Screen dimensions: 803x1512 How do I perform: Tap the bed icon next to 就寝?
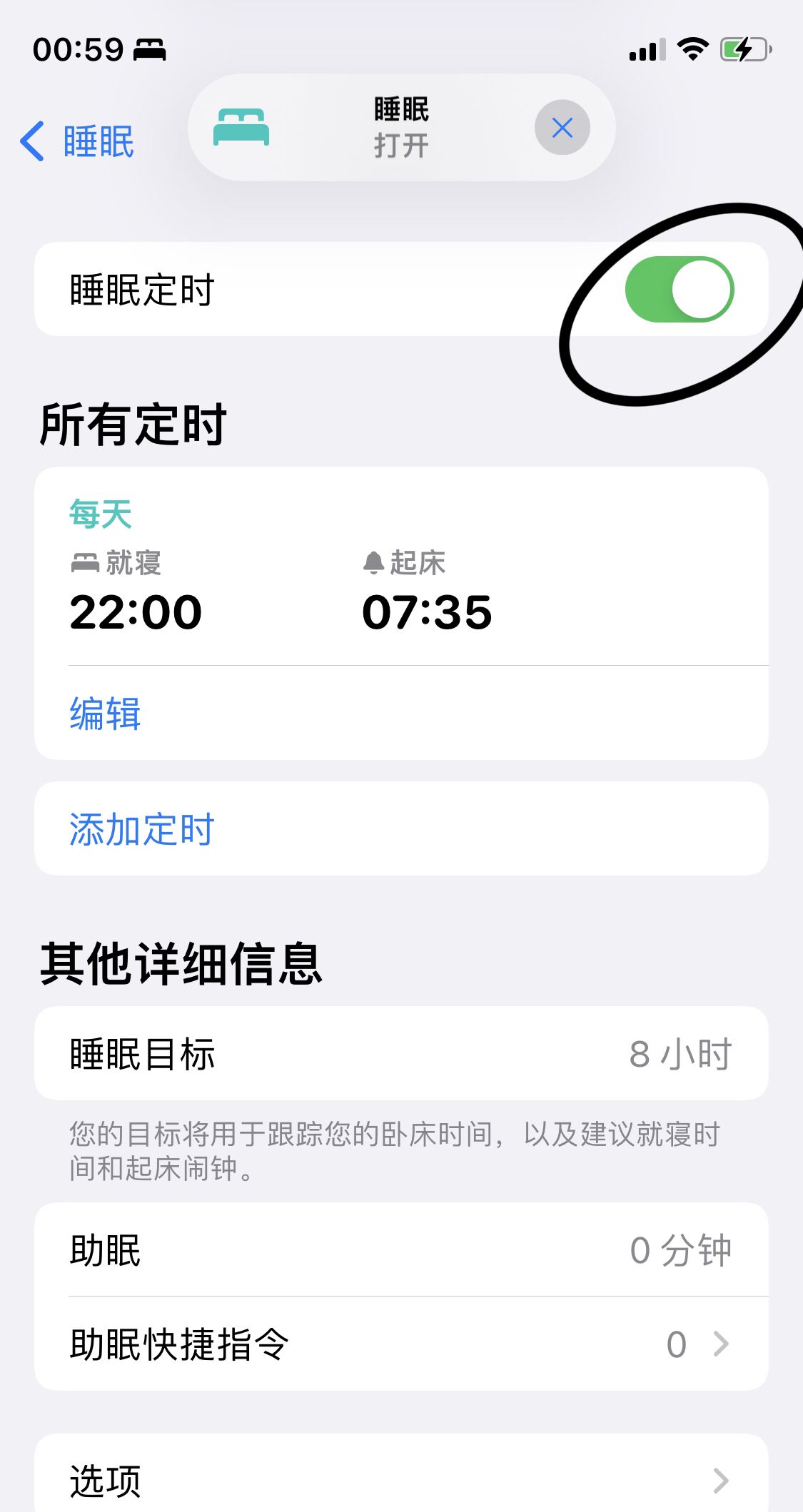[86, 562]
